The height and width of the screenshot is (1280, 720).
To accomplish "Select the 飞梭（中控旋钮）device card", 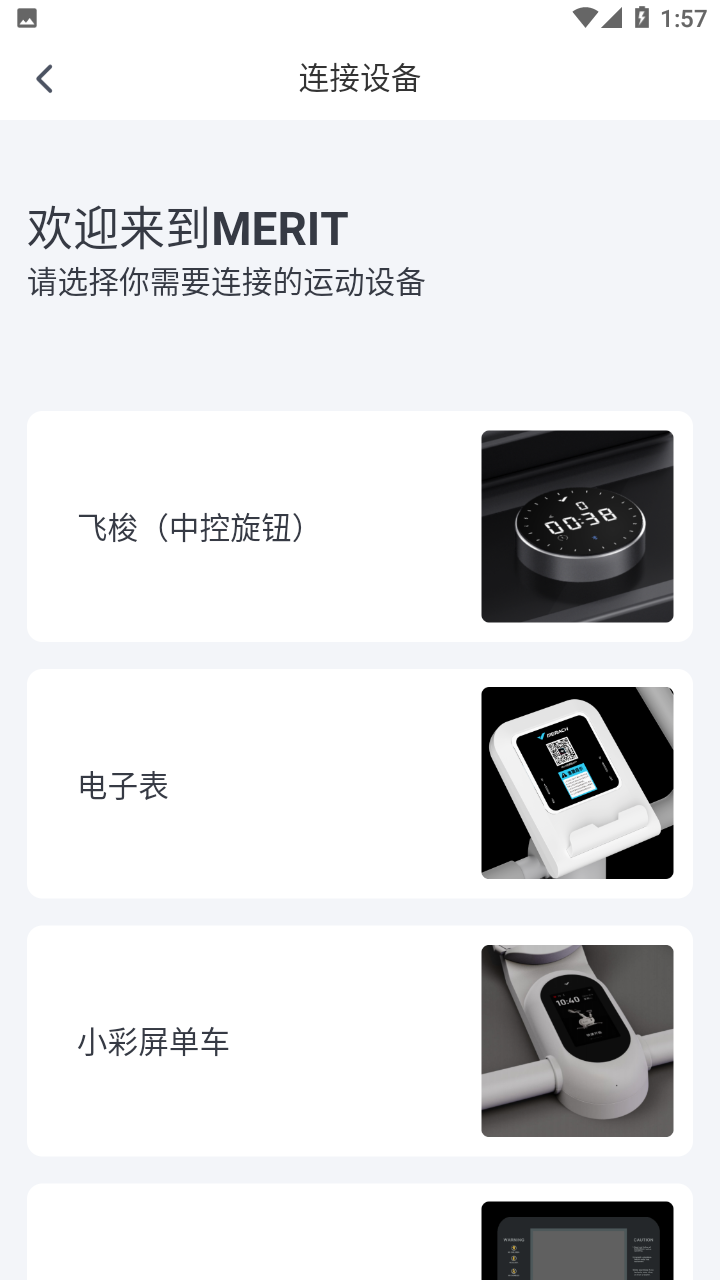I will point(359,526).
